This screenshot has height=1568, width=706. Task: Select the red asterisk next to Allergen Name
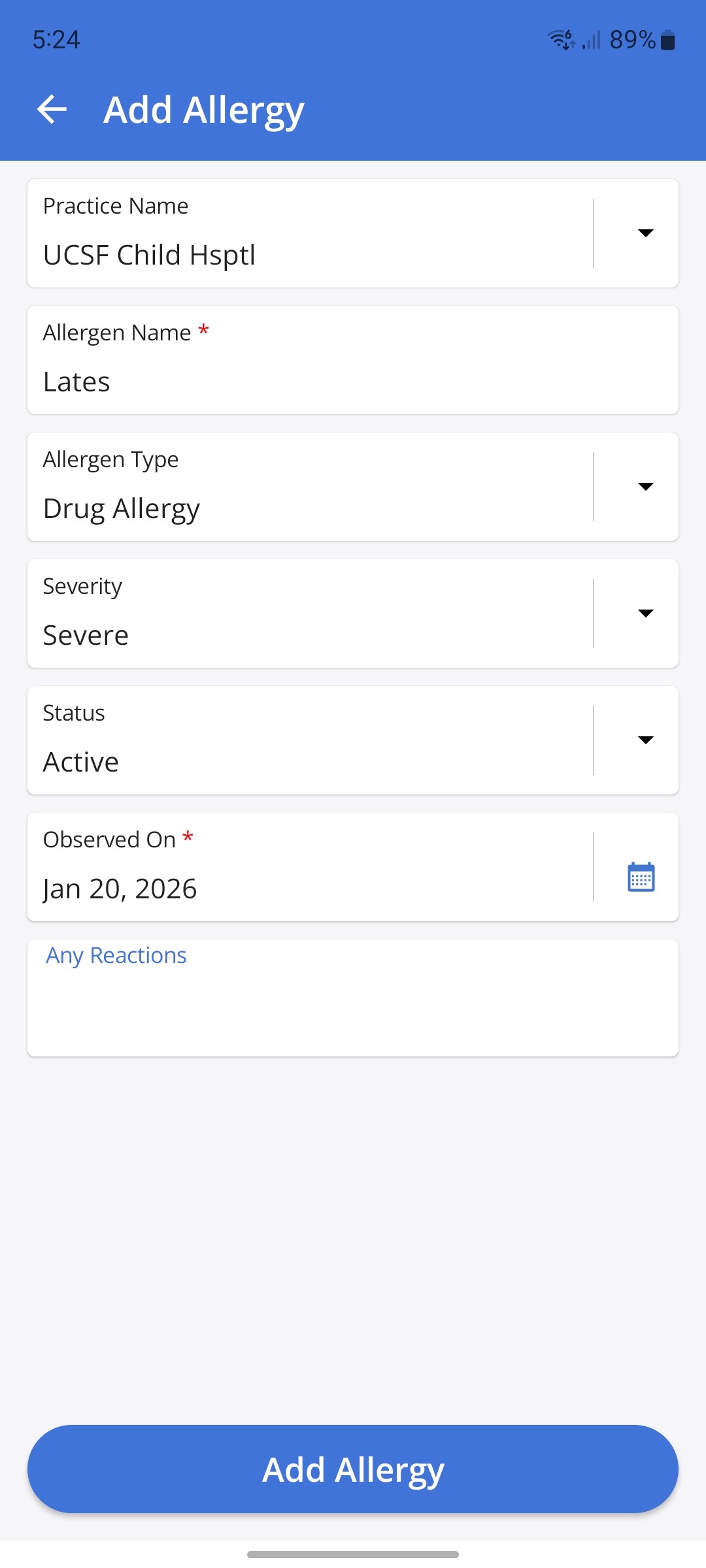pos(203,333)
